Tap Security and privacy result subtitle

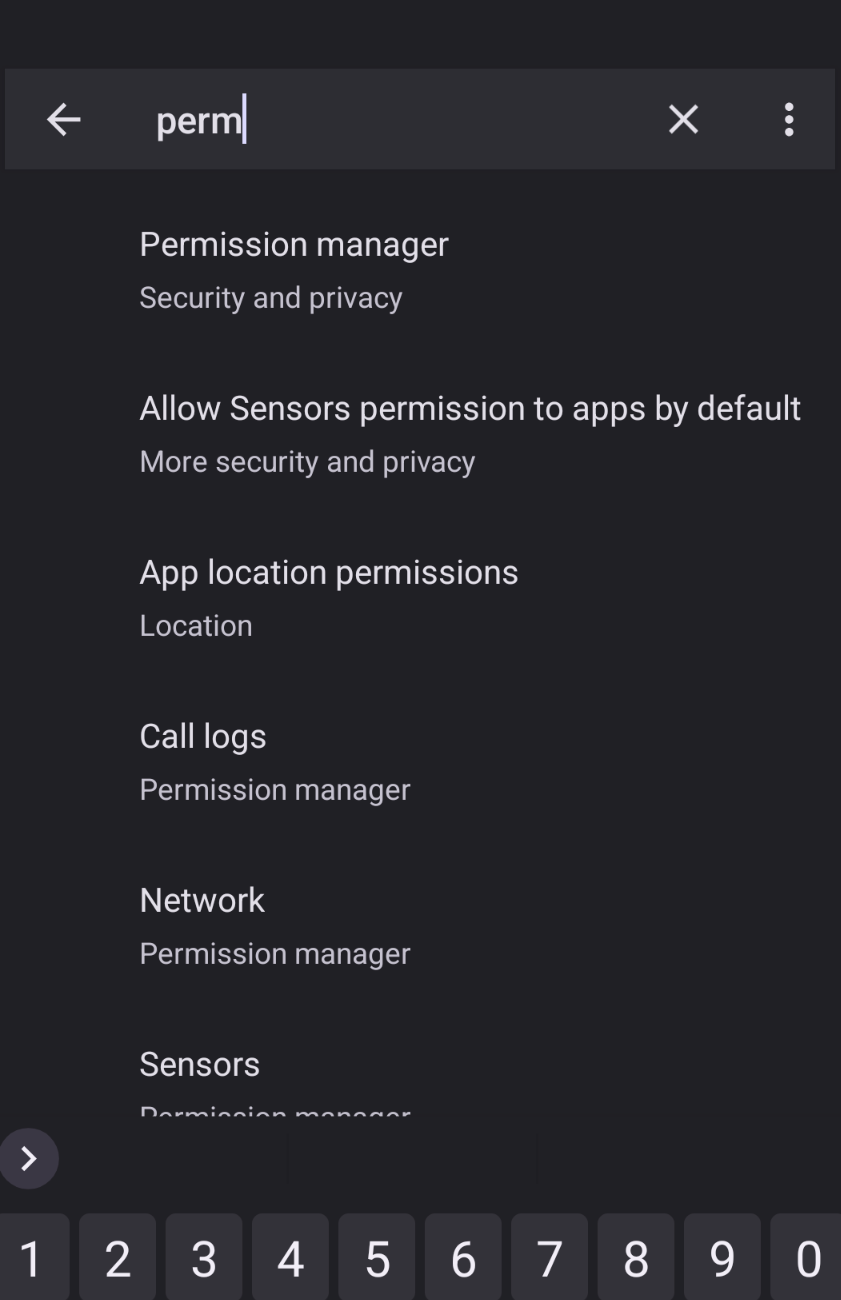(x=270, y=297)
